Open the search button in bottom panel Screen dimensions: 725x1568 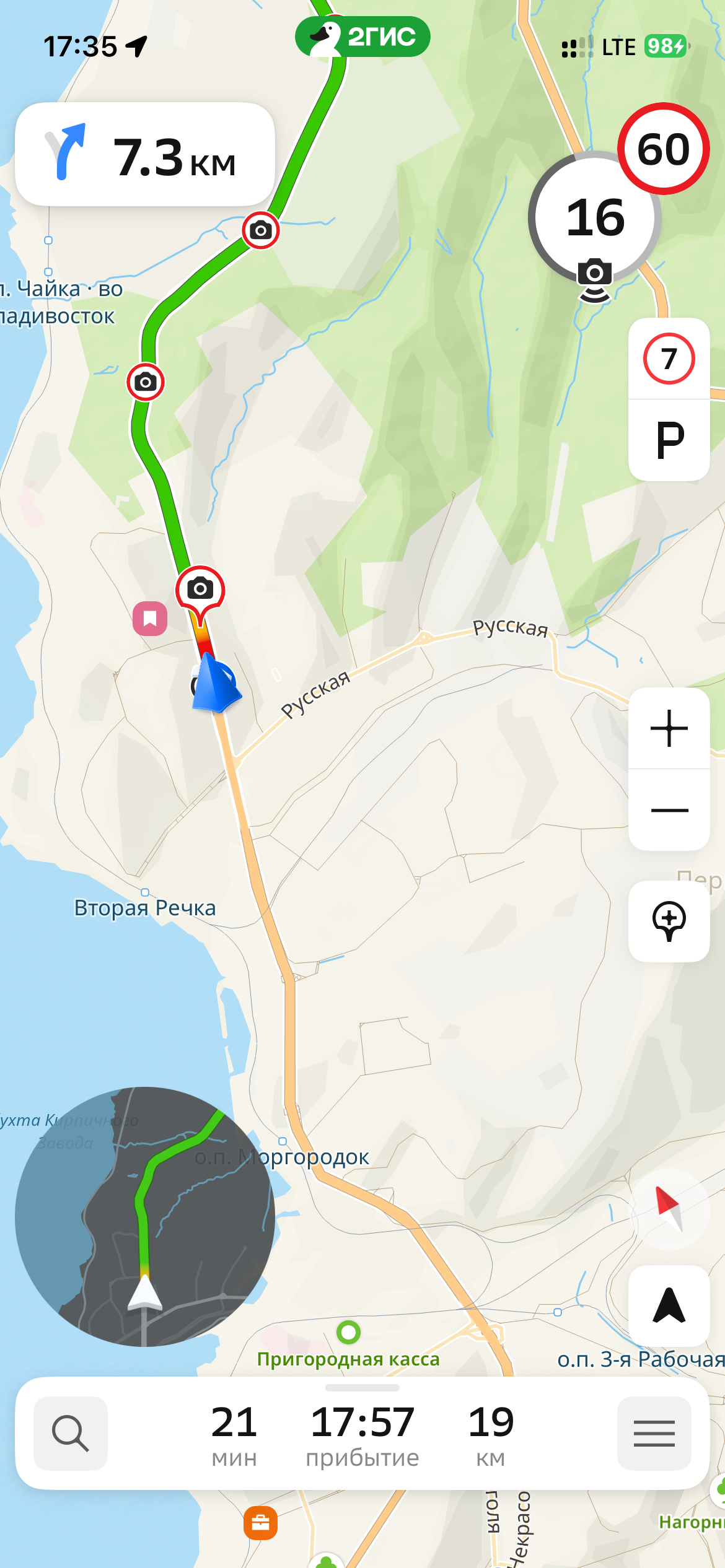pyautogui.click(x=70, y=1433)
